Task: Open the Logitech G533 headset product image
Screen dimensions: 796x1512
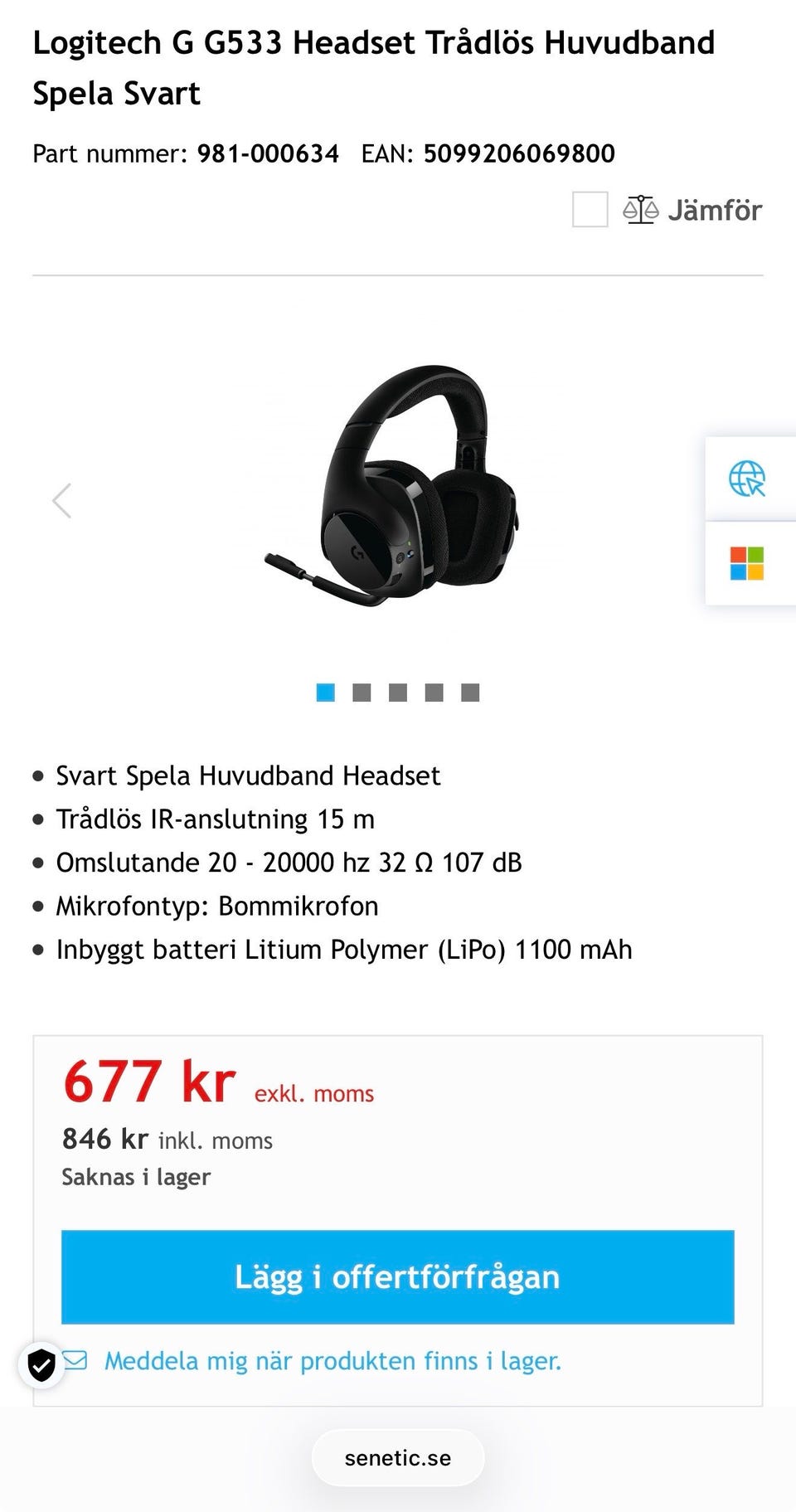Action: point(392,485)
